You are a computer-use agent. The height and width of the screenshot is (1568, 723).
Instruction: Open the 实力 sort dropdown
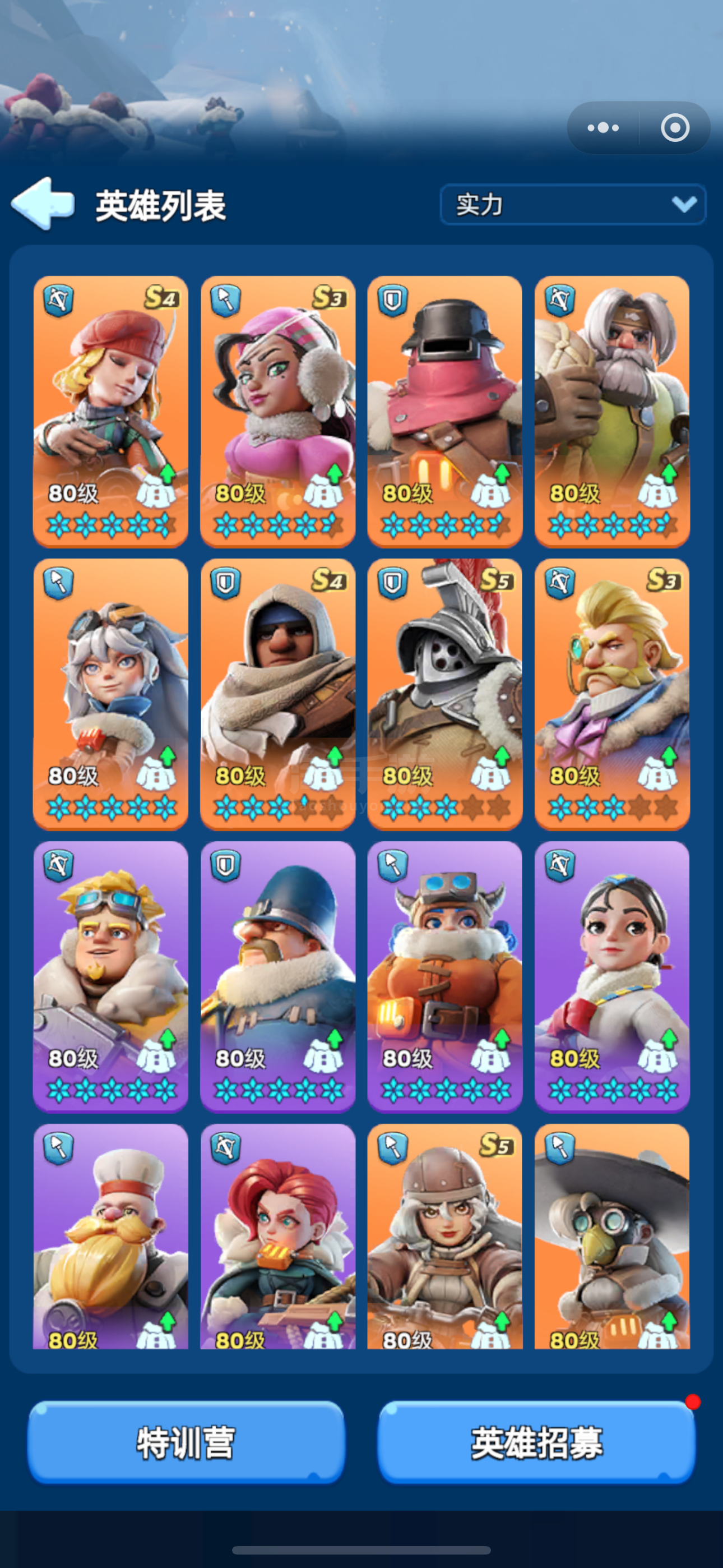coord(572,205)
